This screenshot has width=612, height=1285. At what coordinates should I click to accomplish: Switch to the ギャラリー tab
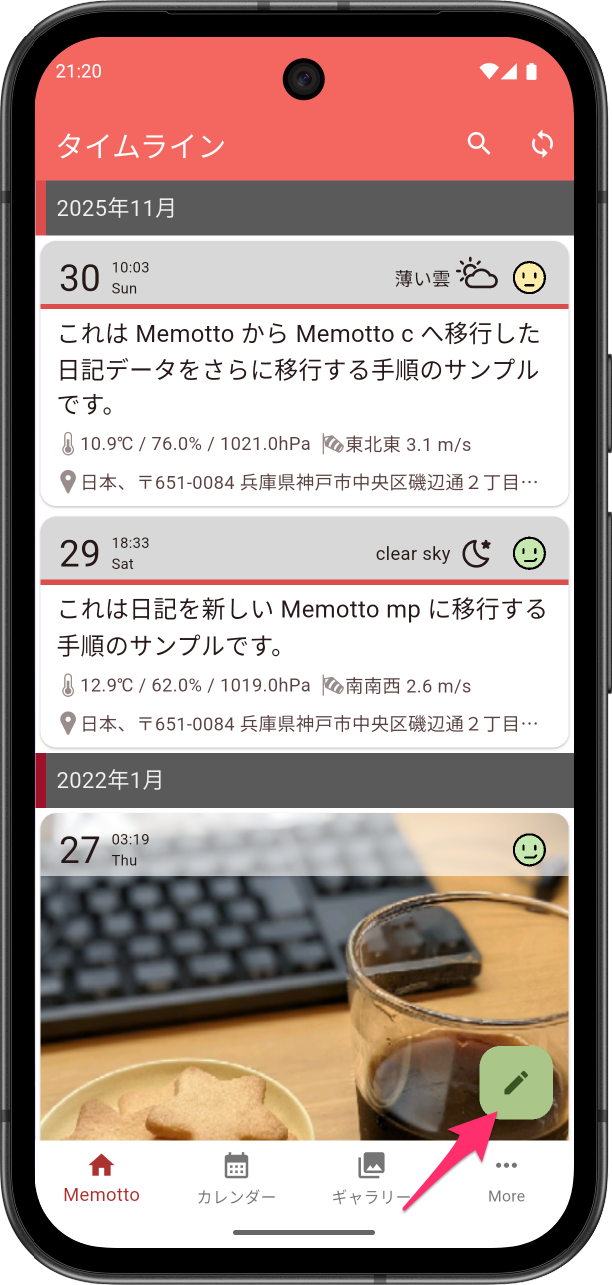[x=371, y=1178]
